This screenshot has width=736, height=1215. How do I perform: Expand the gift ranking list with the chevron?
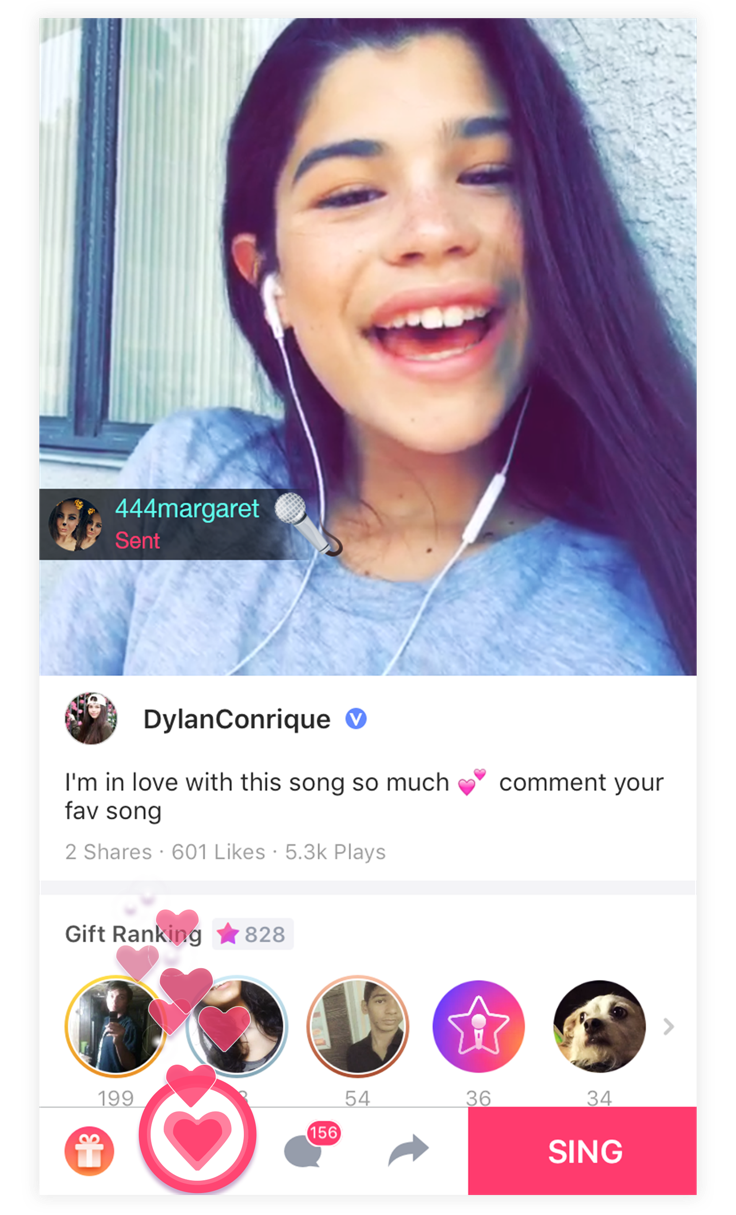(669, 1026)
